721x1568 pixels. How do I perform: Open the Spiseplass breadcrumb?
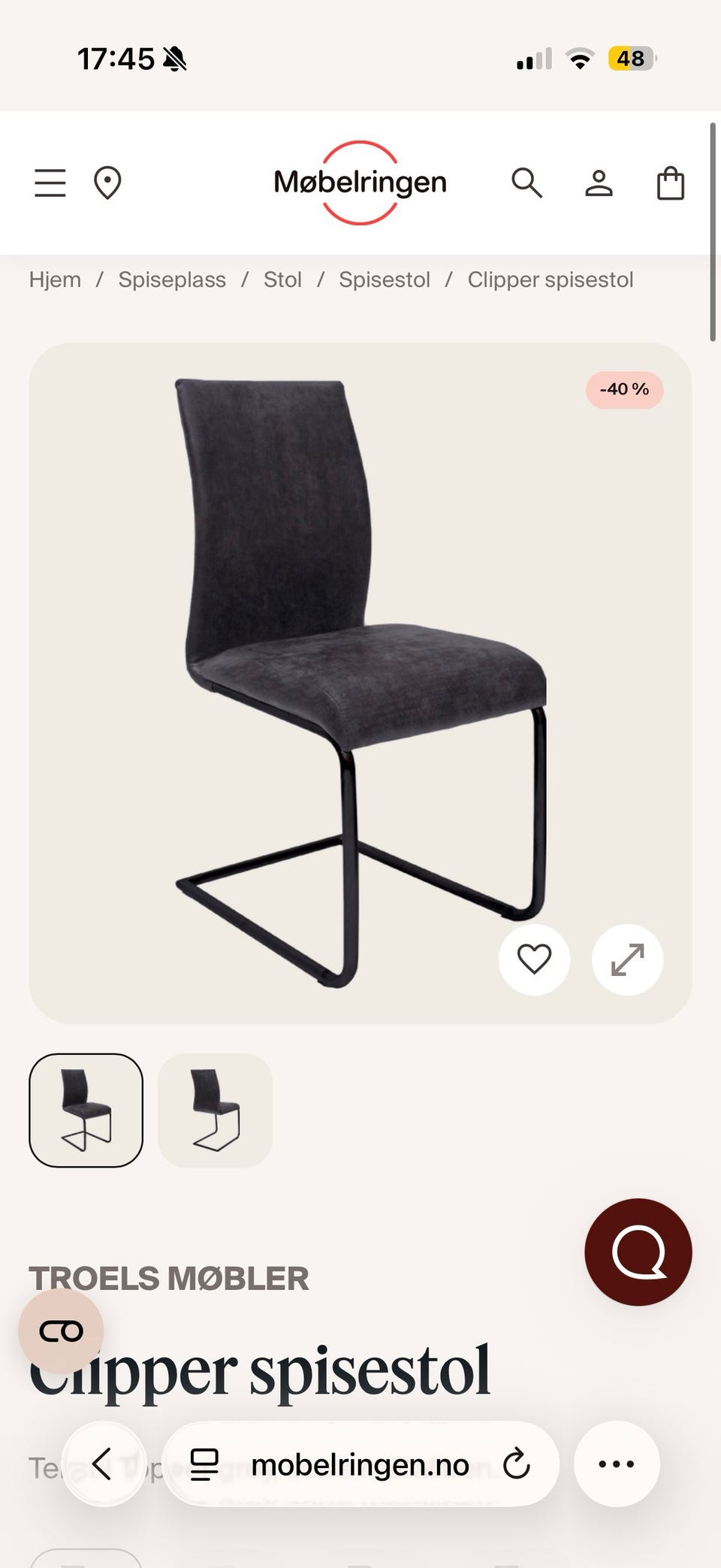(x=172, y=279)
